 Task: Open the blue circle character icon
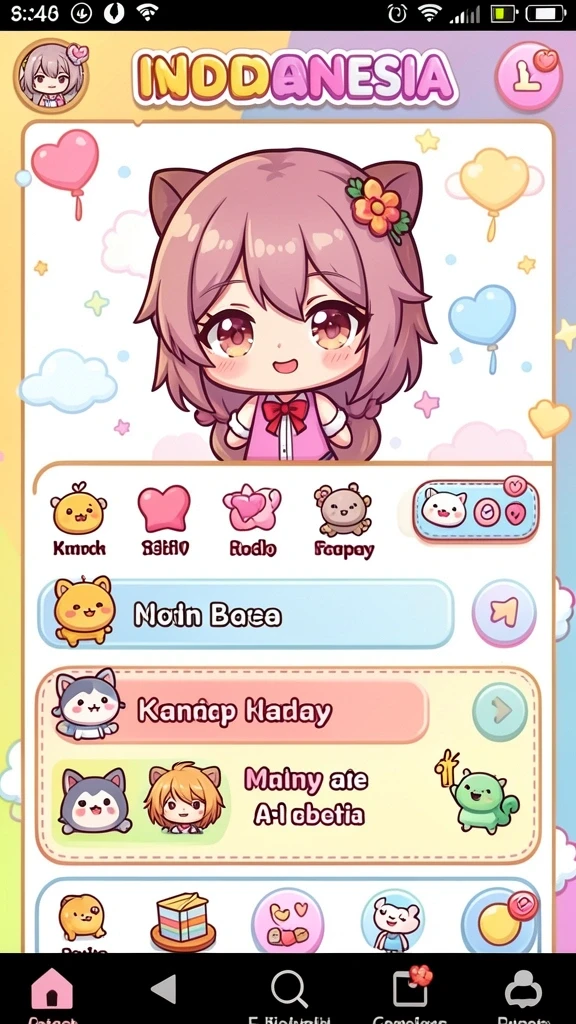[x=392, y=921]
